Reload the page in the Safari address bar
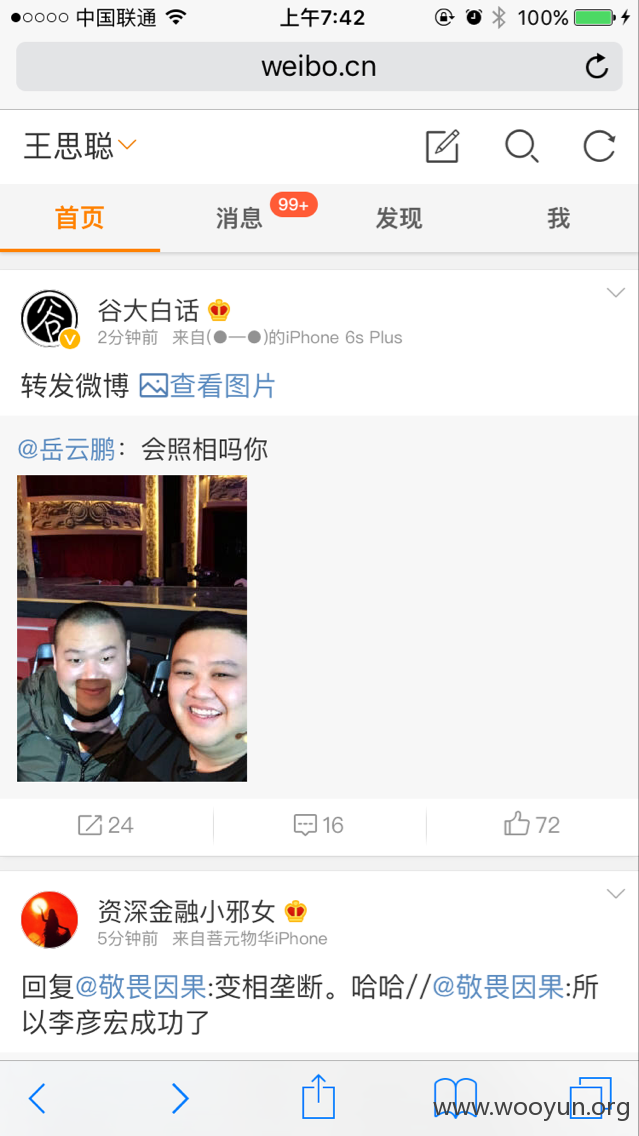Viewport: 639px width, 1136px height. (x=597, y=67)
